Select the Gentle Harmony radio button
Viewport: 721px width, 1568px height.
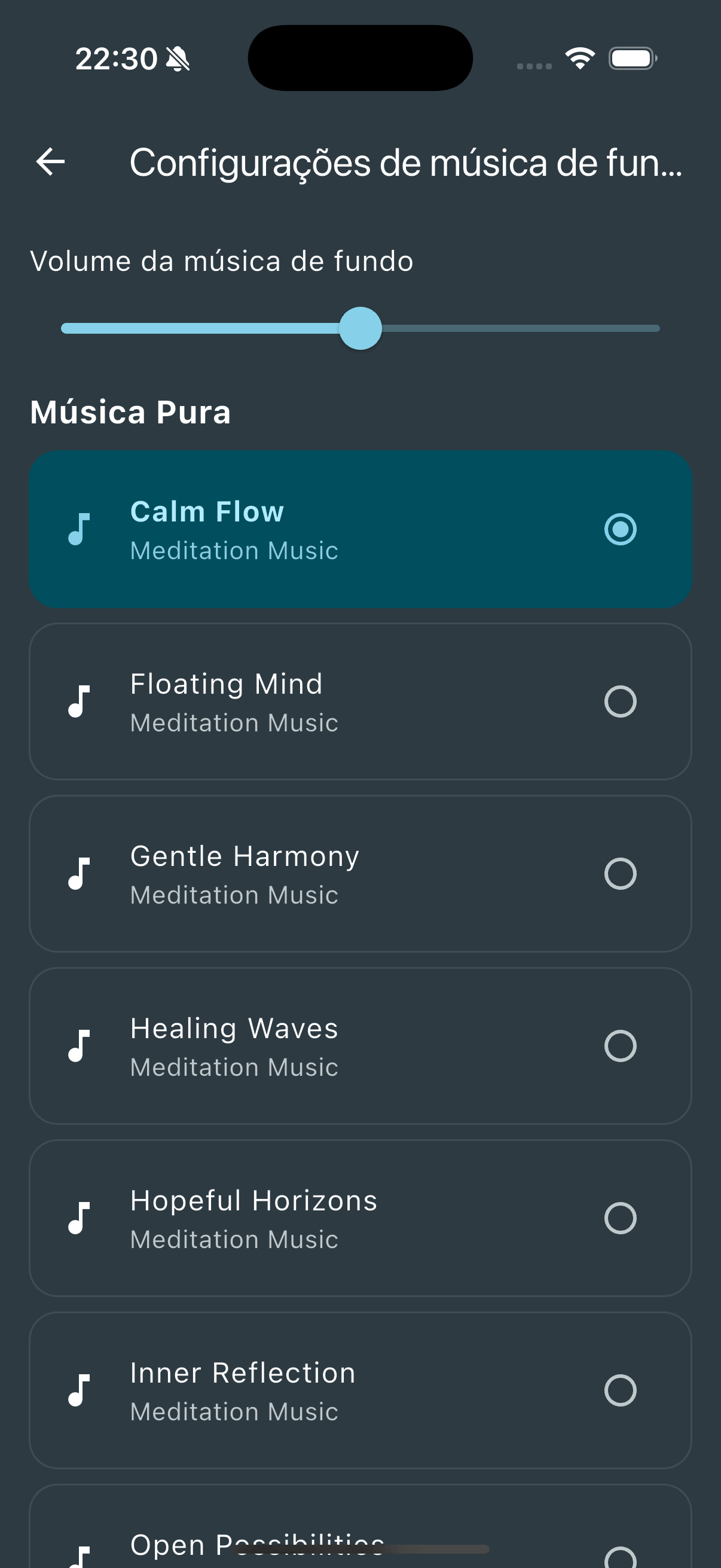tap(620, 875)
